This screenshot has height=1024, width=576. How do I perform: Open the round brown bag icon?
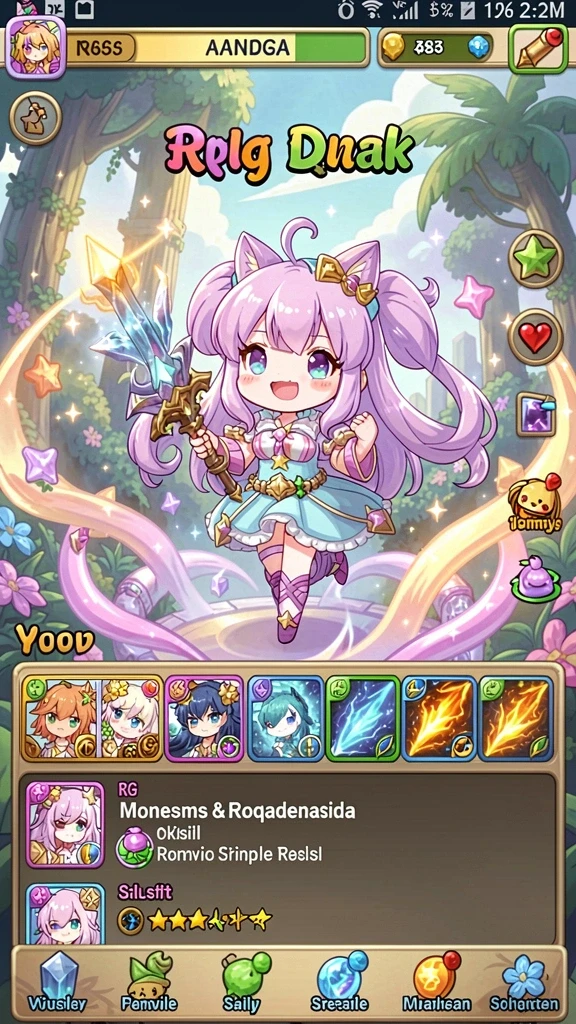[x=35, y=118]
